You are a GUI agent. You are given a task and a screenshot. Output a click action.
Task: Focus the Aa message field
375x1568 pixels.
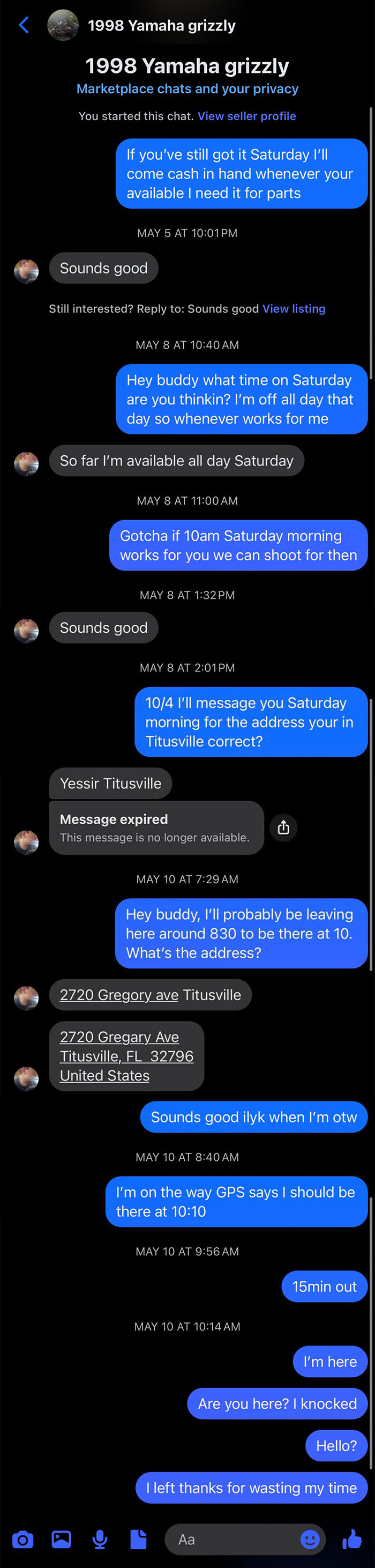[x=231, y=1540]
